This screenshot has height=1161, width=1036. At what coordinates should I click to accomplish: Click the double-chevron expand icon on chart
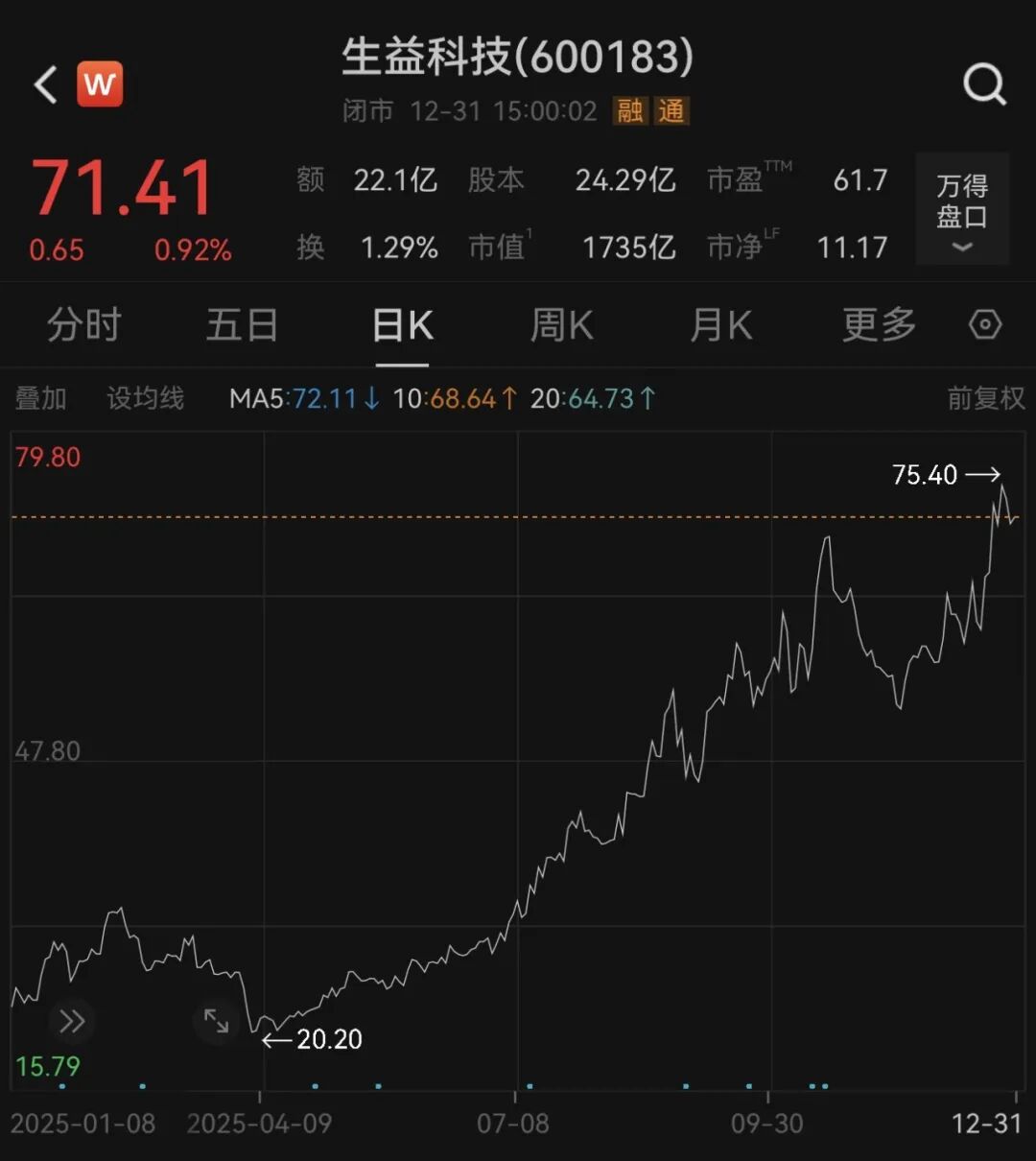(72, 1022)
